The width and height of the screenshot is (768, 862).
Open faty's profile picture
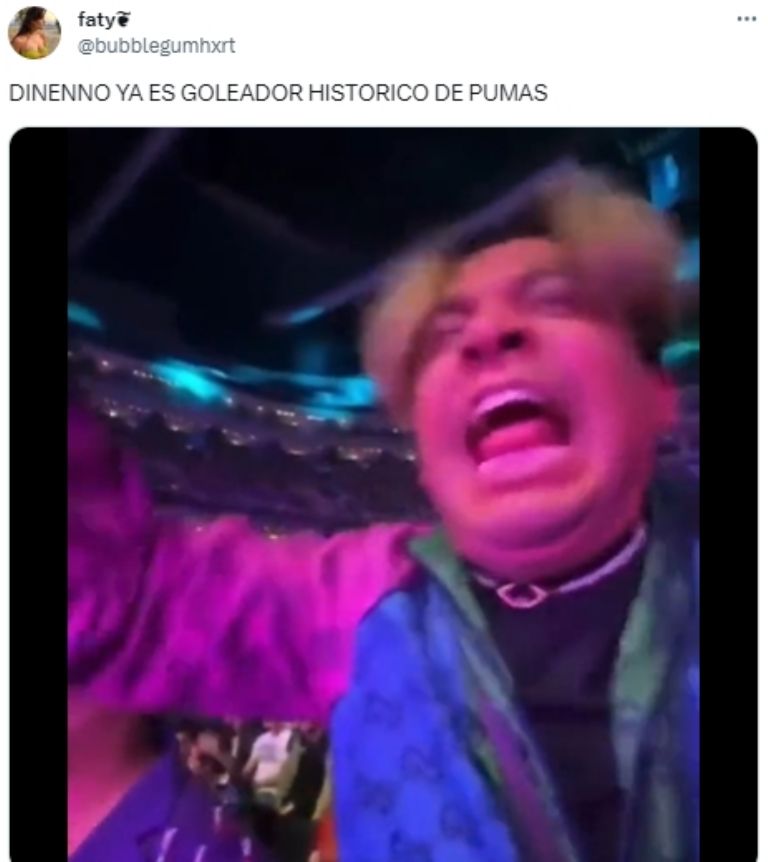(34, 33)
